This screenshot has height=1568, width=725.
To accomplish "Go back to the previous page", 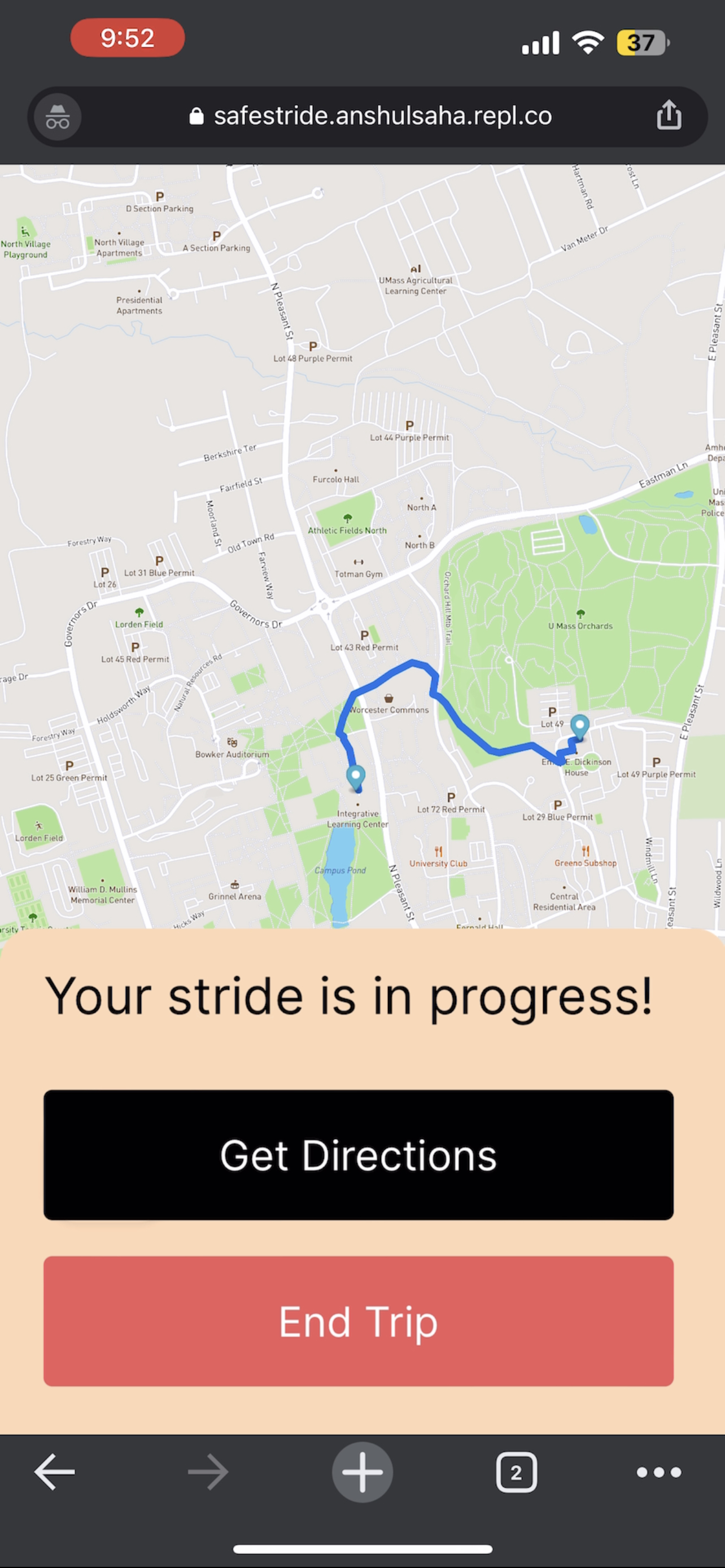I will pyautogui.click(x=55, y=1472).
